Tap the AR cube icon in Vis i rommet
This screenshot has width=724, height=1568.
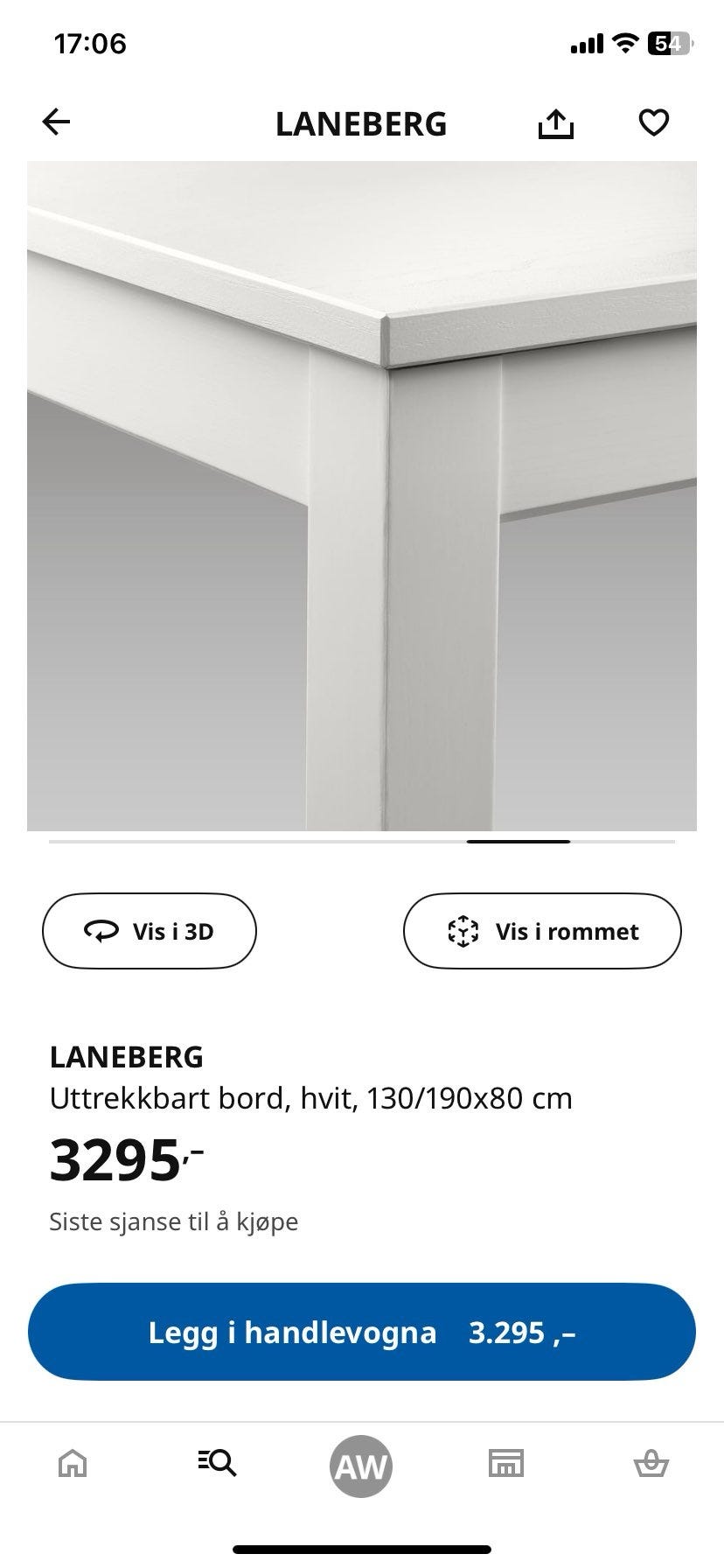463,931
